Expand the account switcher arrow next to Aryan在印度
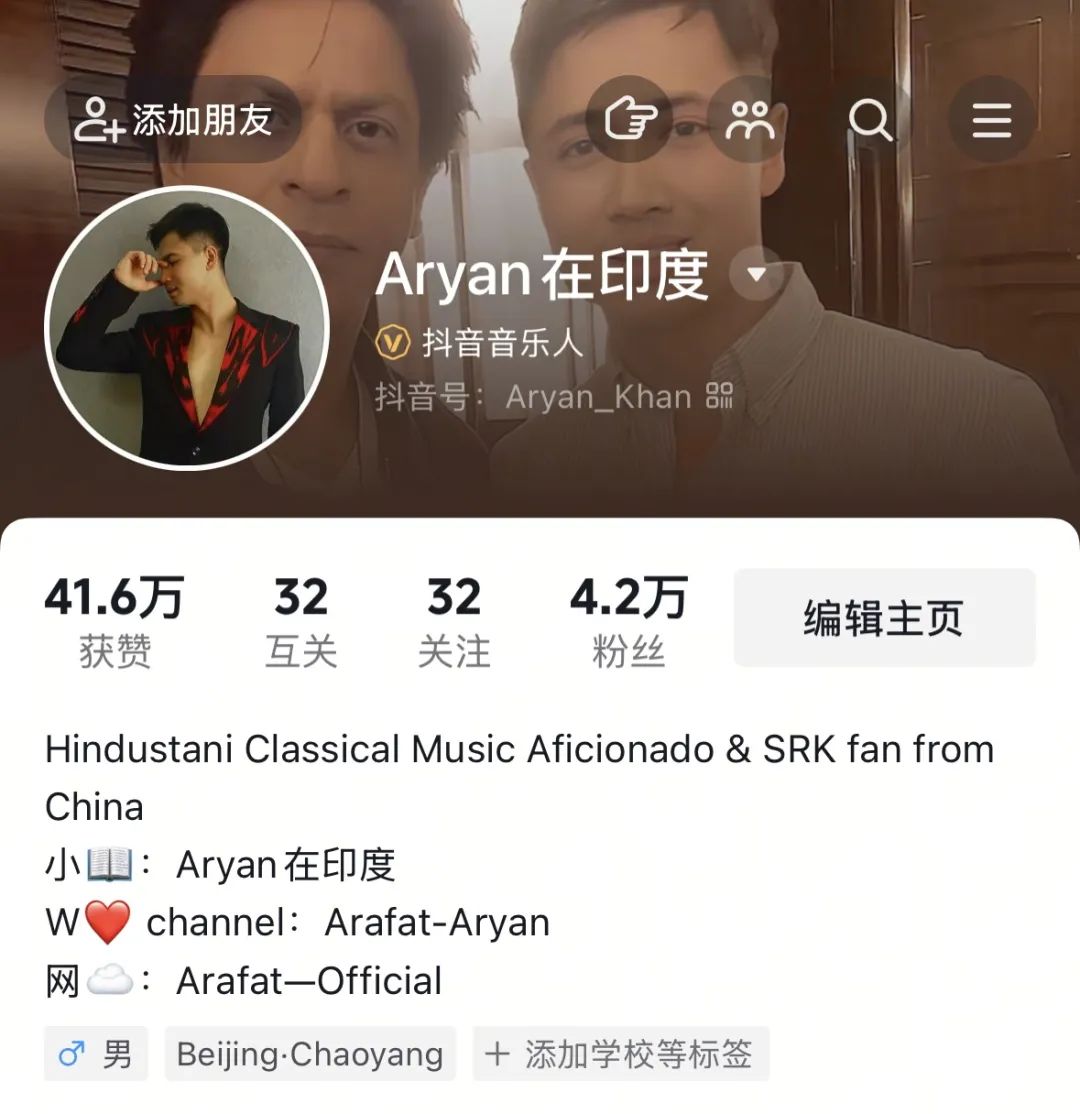This screenshot has width=1080, height=1114. coord(756,274)
